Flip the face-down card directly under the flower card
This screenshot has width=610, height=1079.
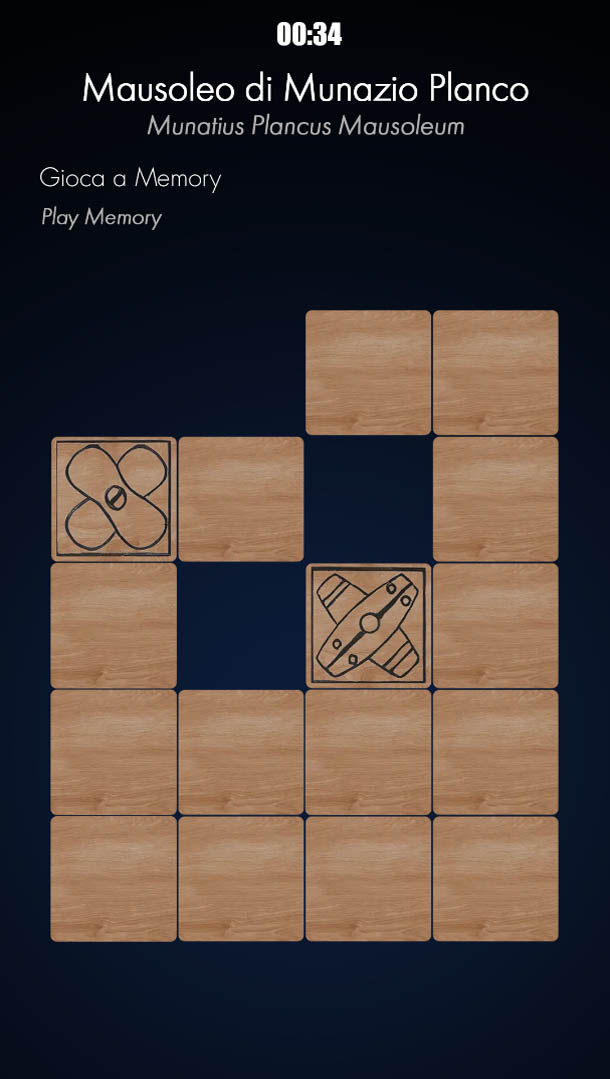pos(114,625)
